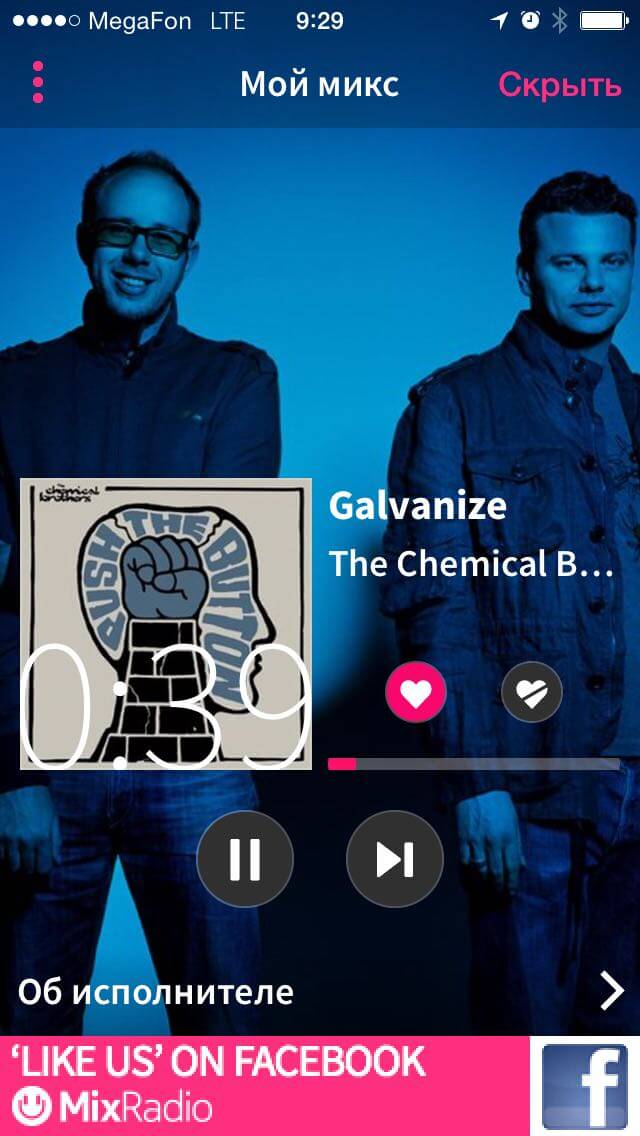Open the Об исполнителе artist info row

coord(320,992)
